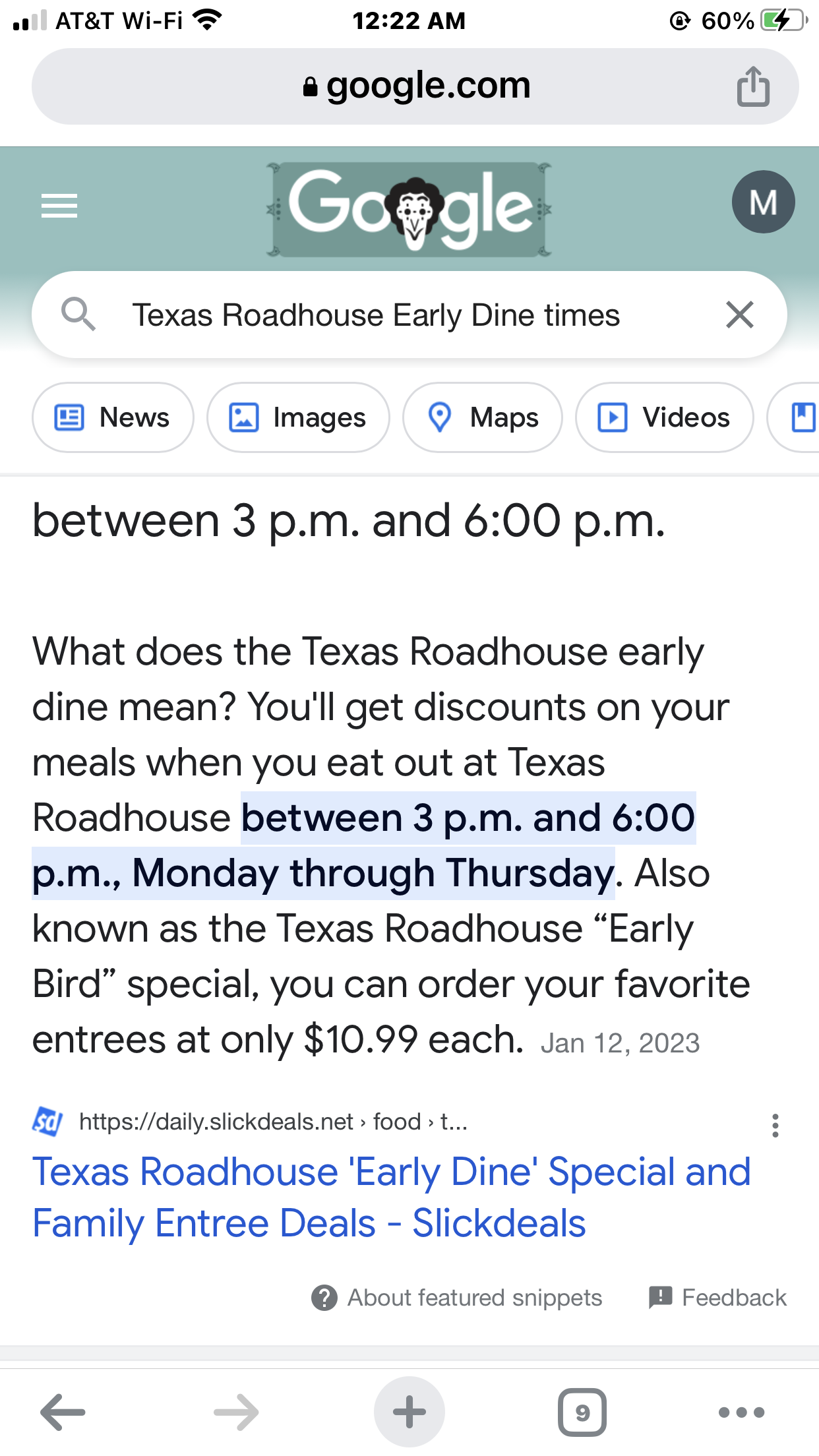Viewport: 819px width, 1456px height.
Task: Clear the search query text
Action: (739, 315)
